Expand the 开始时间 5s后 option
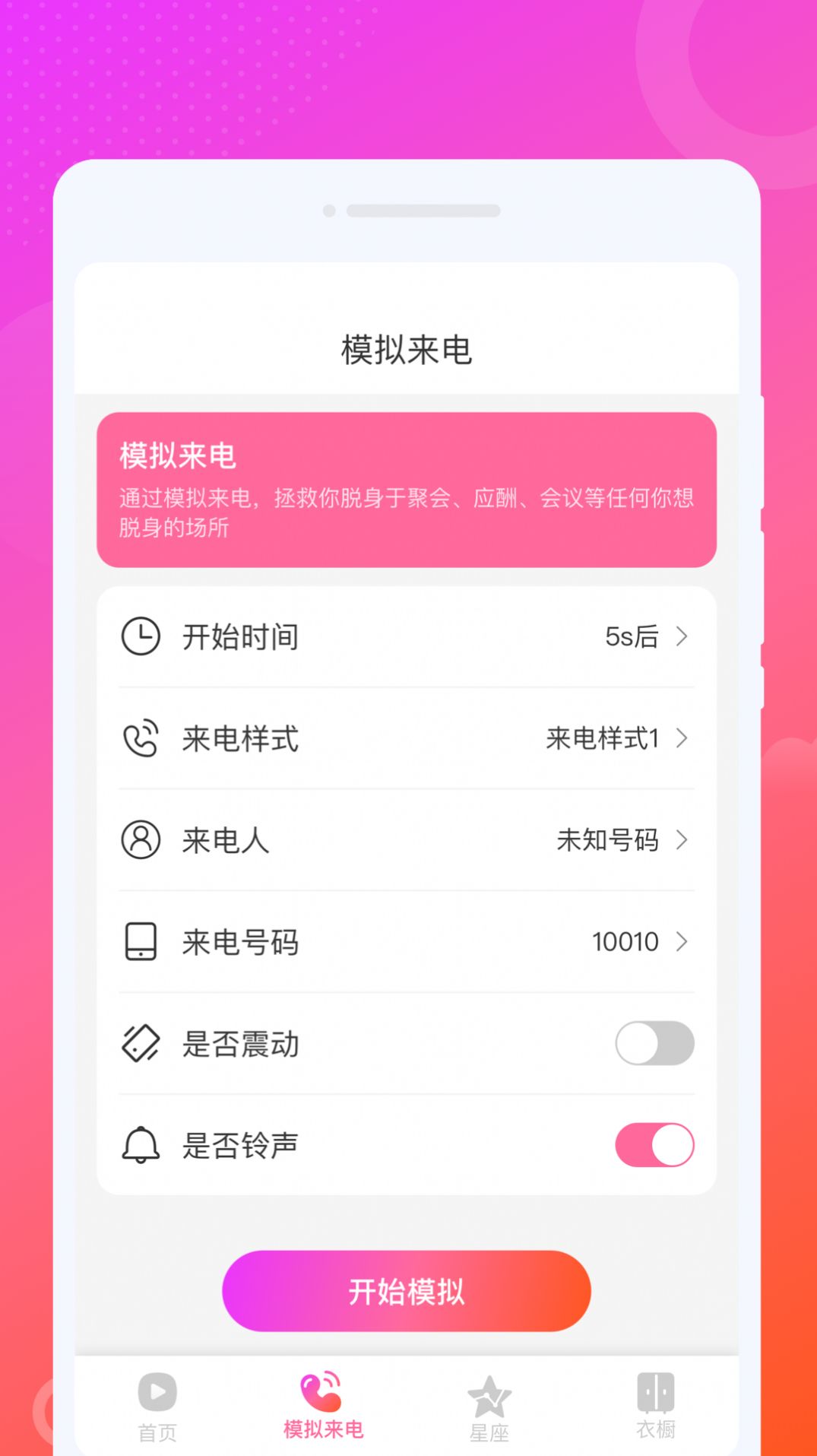This screenshot has height=1456, width=817. 682,637
